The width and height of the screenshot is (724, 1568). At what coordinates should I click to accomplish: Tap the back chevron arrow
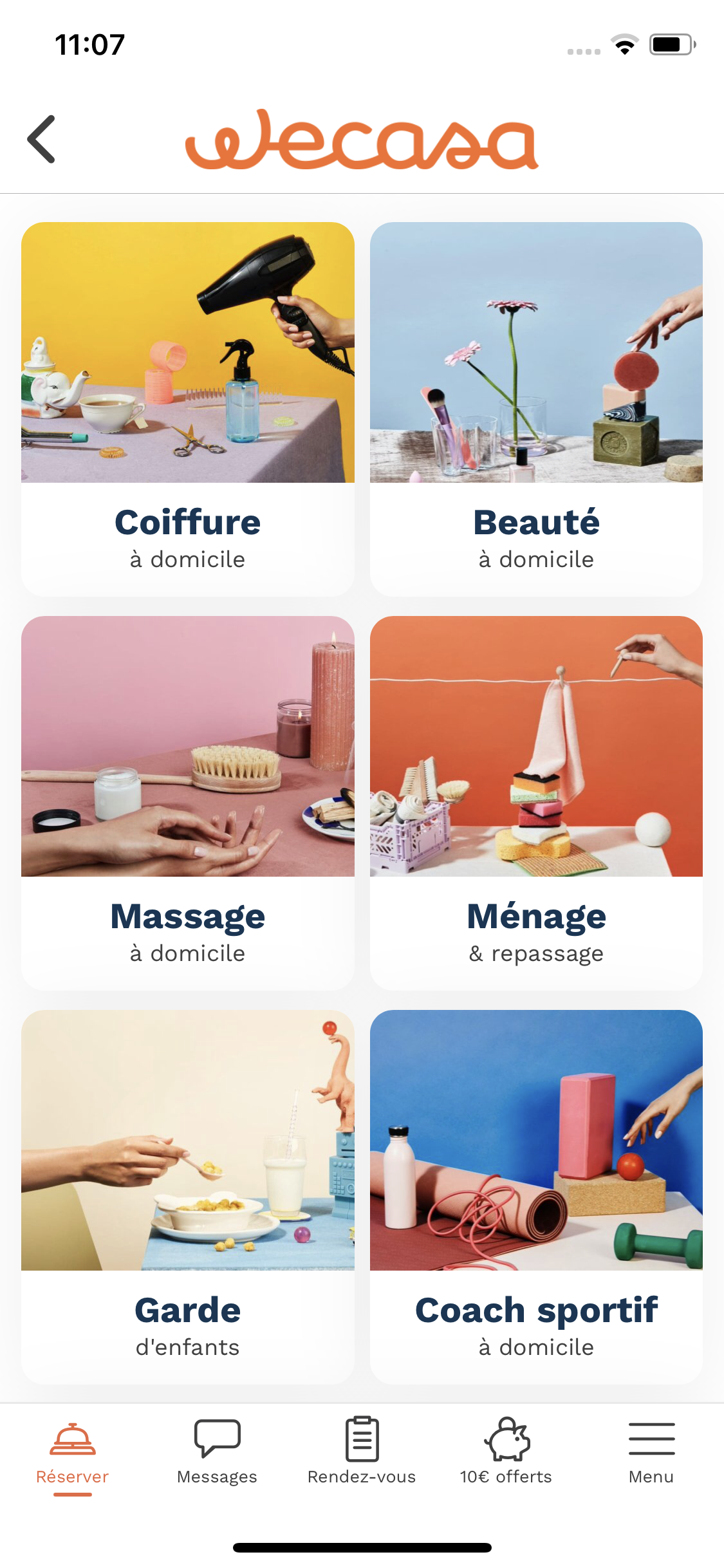41,140
